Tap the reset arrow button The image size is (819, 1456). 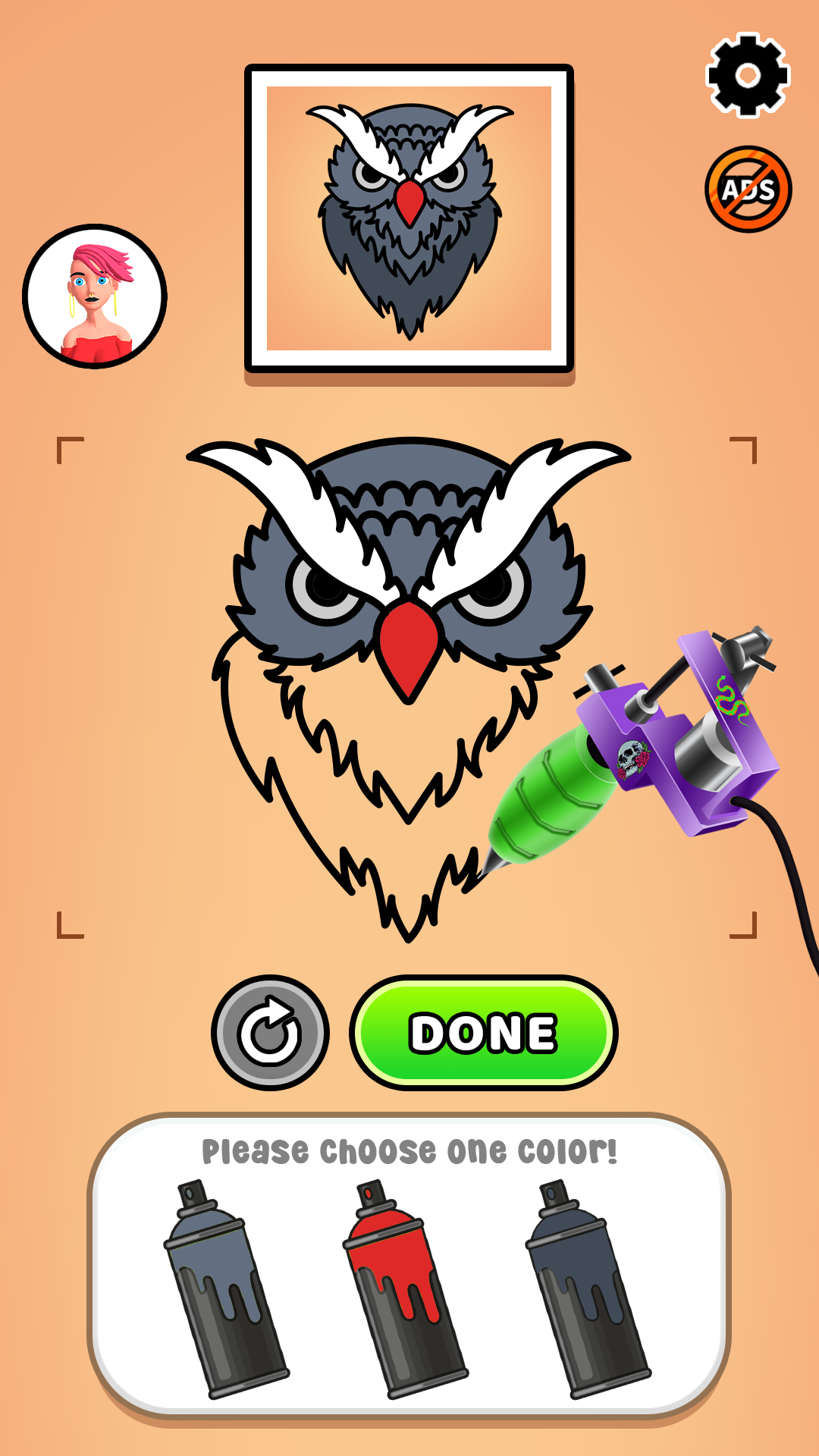[270, 1032]
